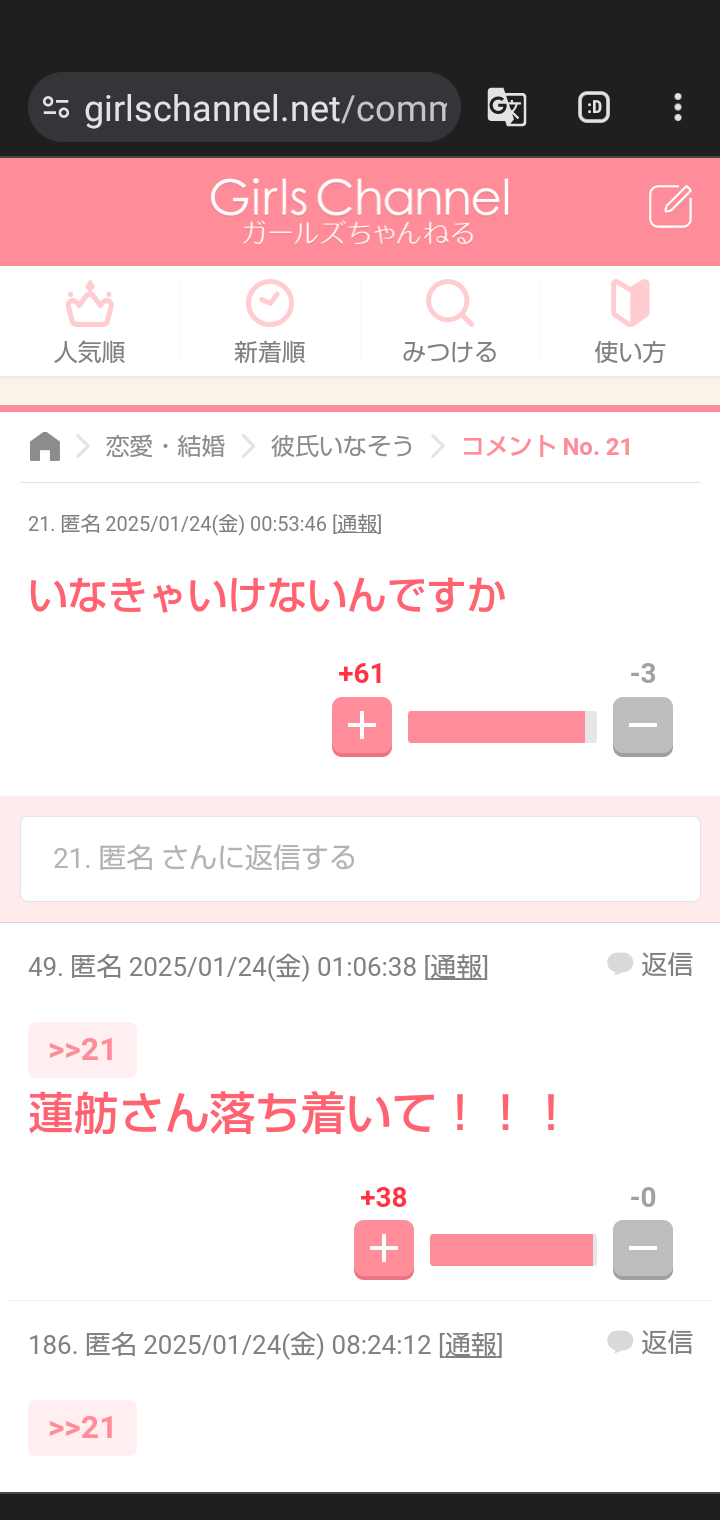This screenshot has height=1520, width=720.
Task: Open the 使い方 guide tab
Action: click(x=629, y=322)
